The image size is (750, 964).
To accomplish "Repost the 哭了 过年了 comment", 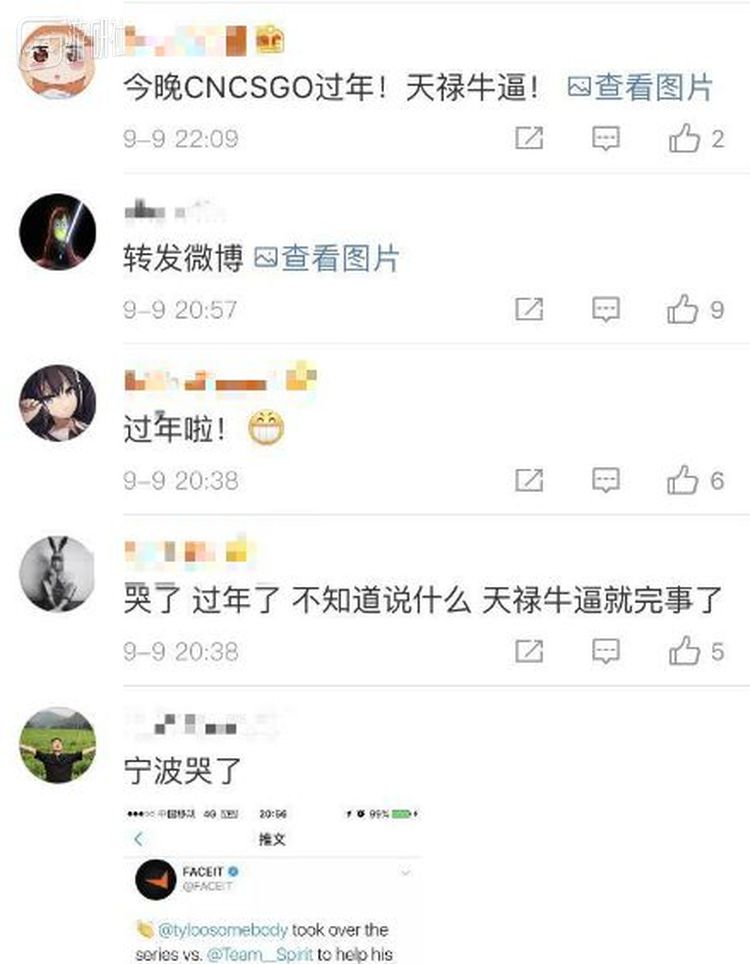I will 528,652.
